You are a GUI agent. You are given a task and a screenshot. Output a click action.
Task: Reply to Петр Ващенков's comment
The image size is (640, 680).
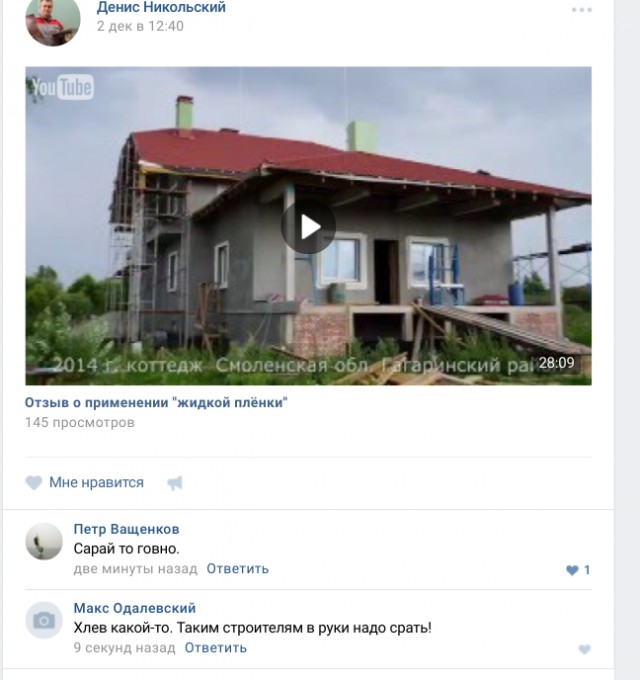coord(238,568)
